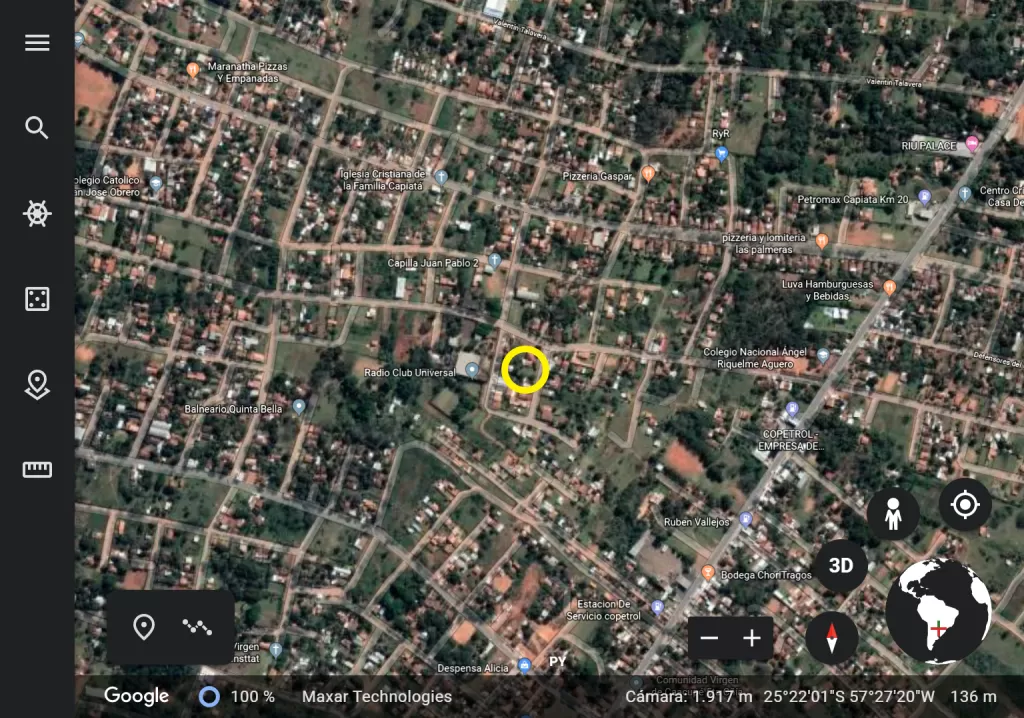
Task: Select the Capilla Juan Pablo 2 marker
Action: click(x=494, y=261)
